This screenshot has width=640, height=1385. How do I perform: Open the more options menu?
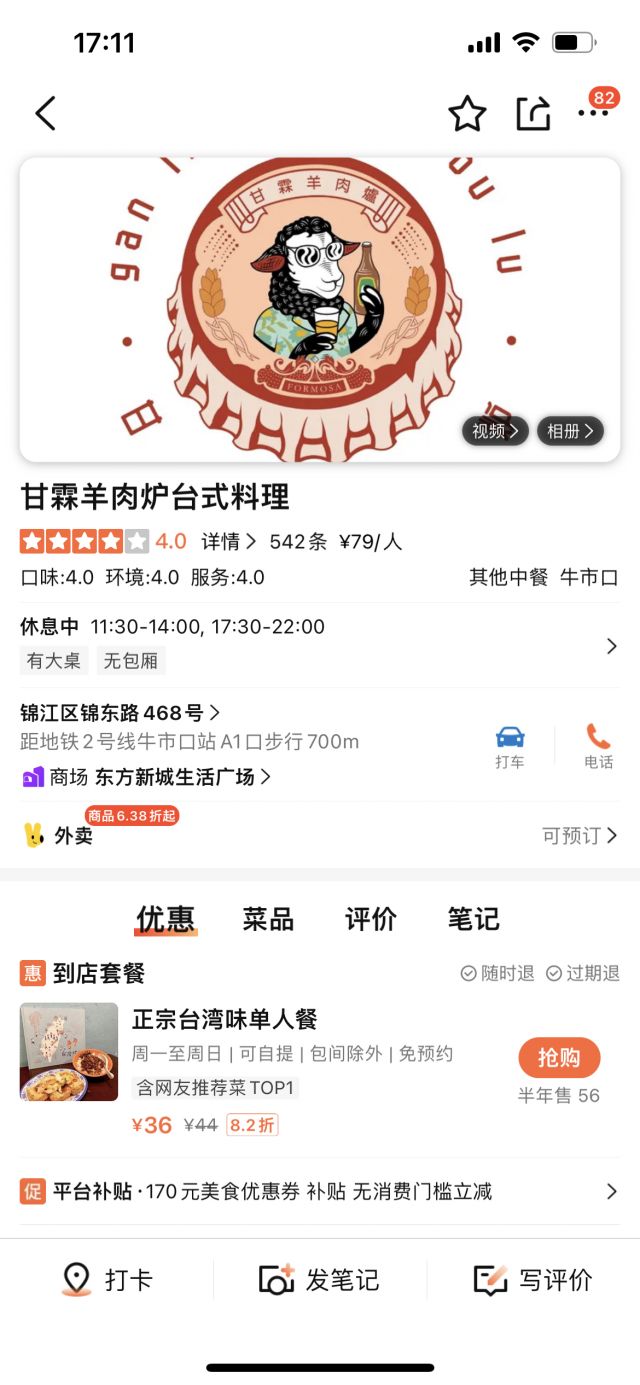point(594,114)
